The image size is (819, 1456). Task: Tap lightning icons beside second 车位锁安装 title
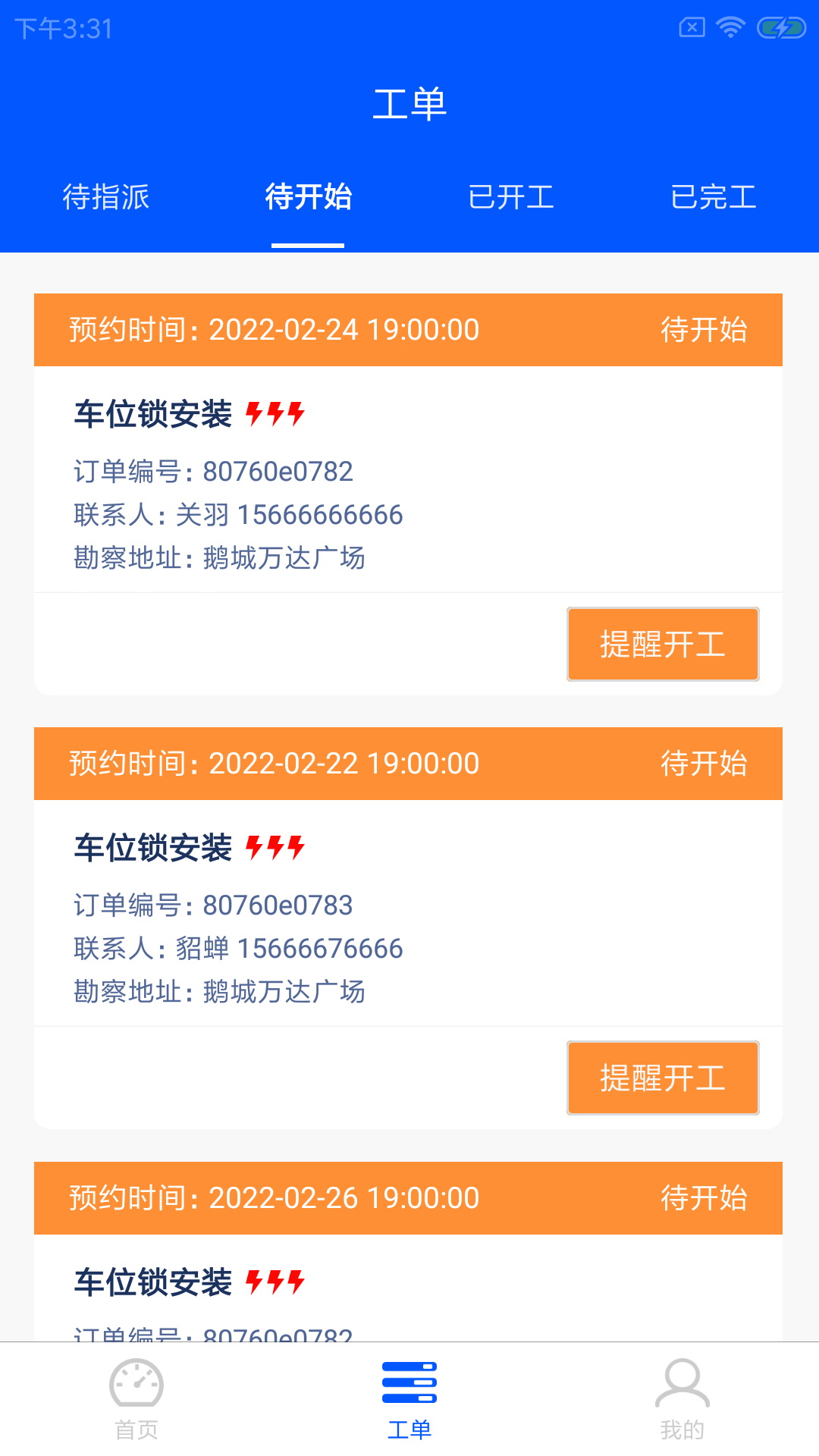click(274, 849)
